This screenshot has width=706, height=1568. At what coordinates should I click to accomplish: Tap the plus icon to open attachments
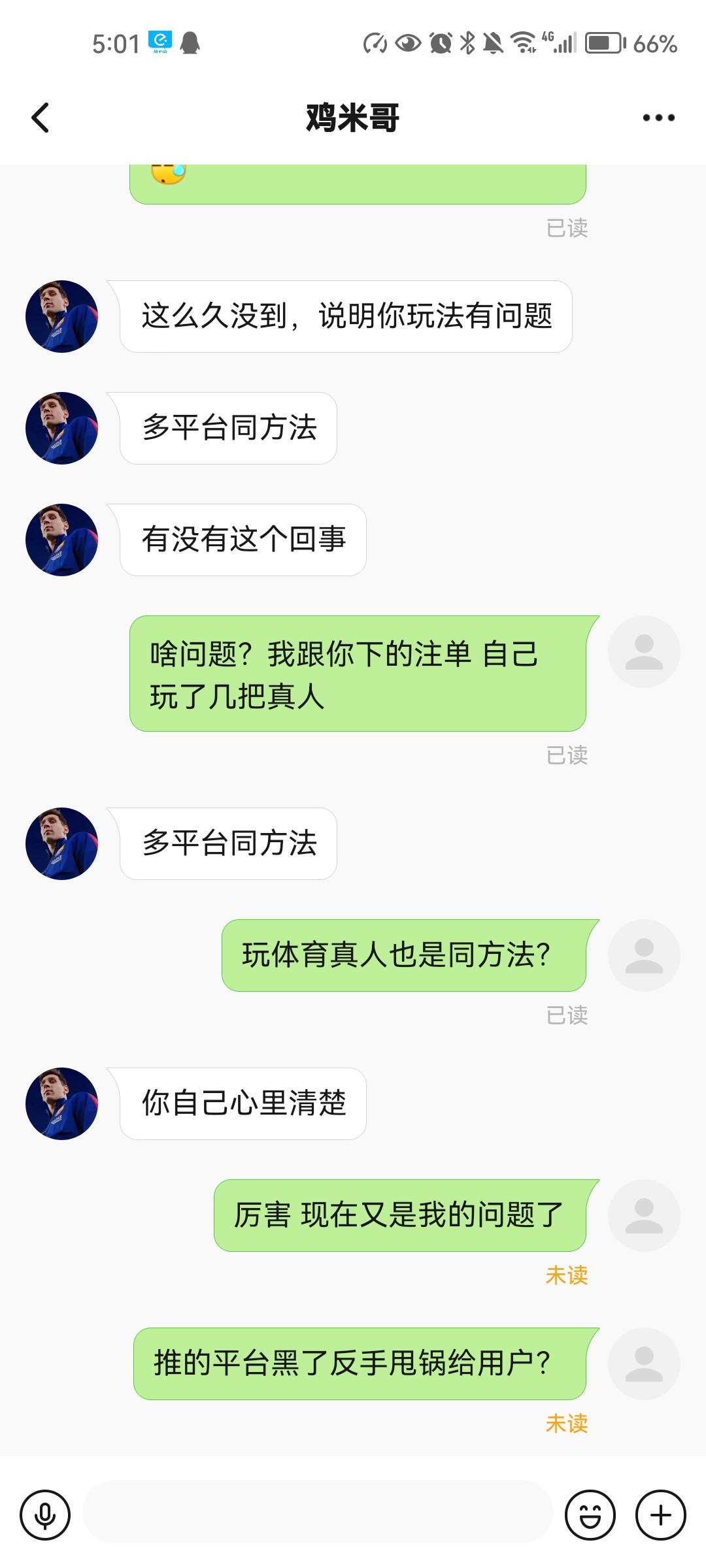point(660,1516)
